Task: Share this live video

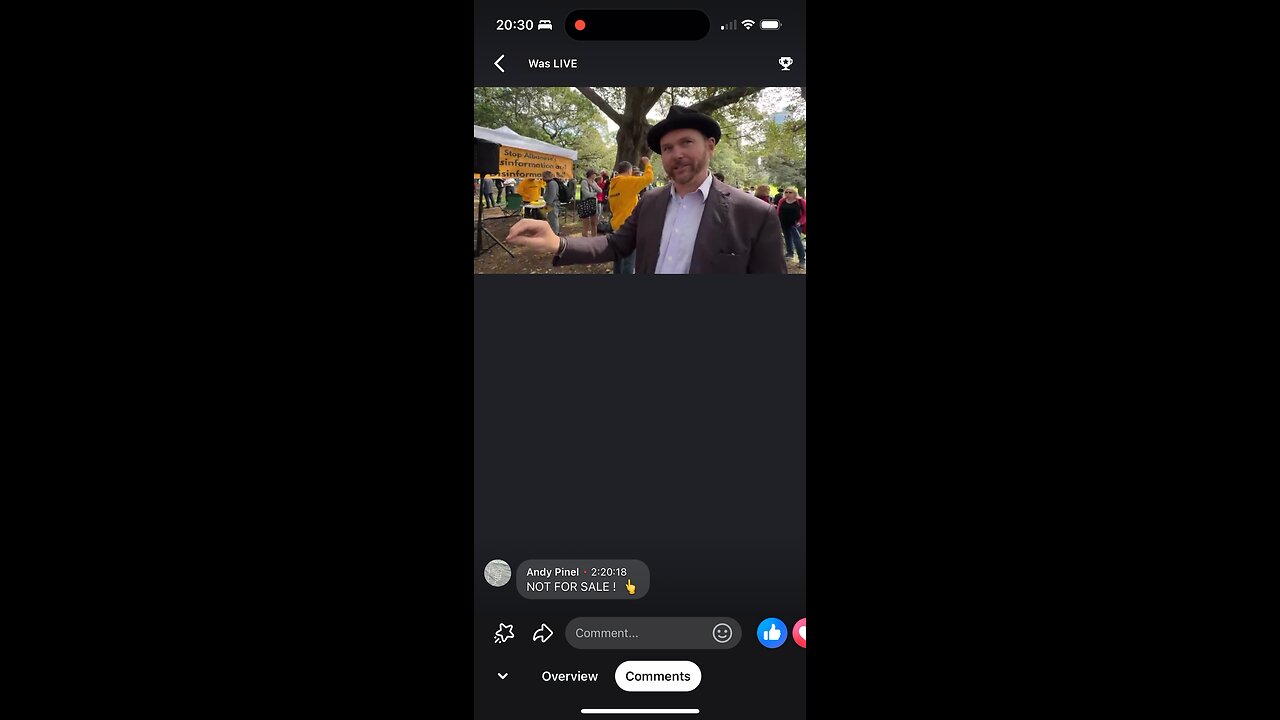Action: (543, 633)
